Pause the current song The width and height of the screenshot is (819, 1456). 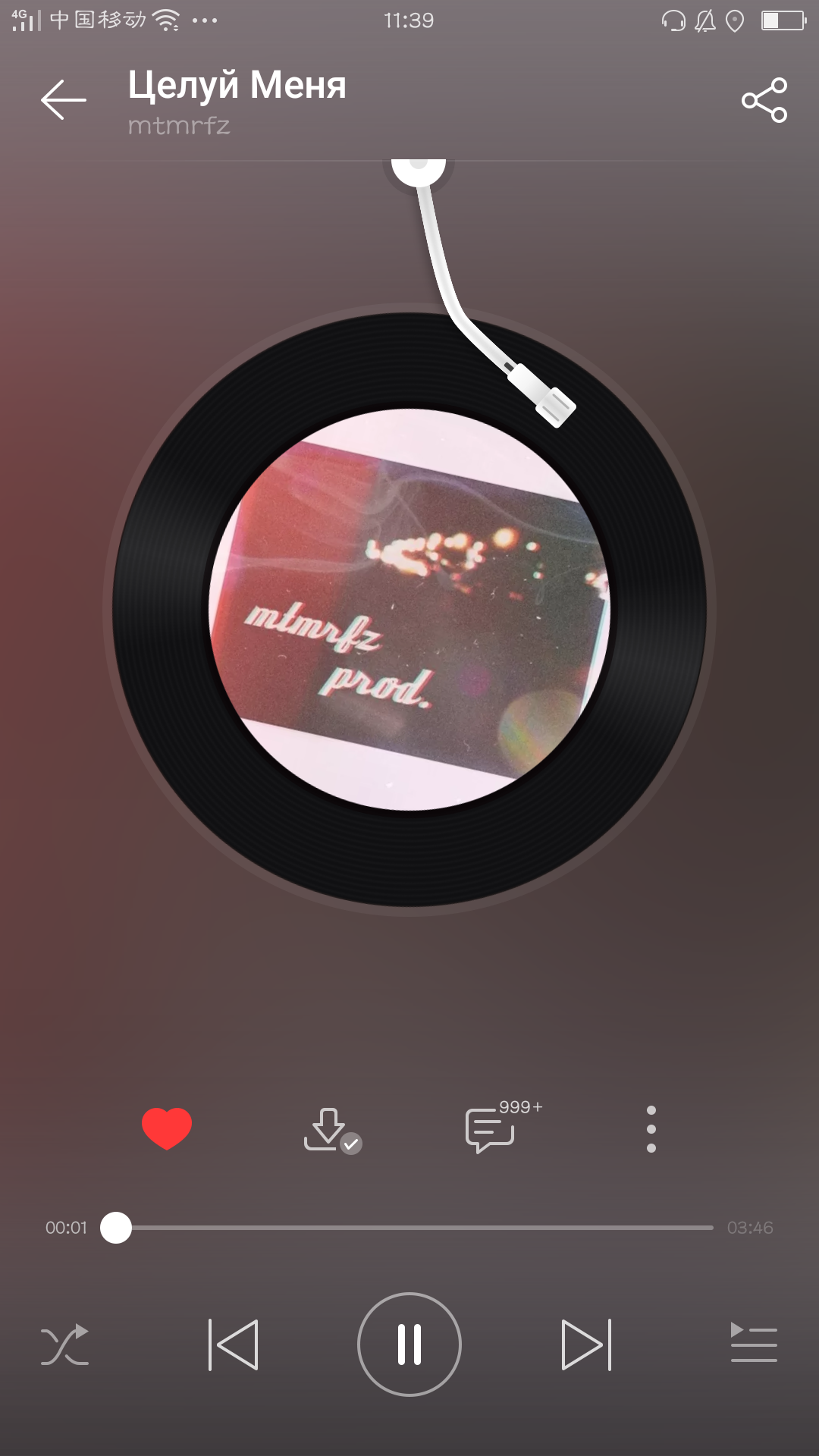click(409, 1345)
